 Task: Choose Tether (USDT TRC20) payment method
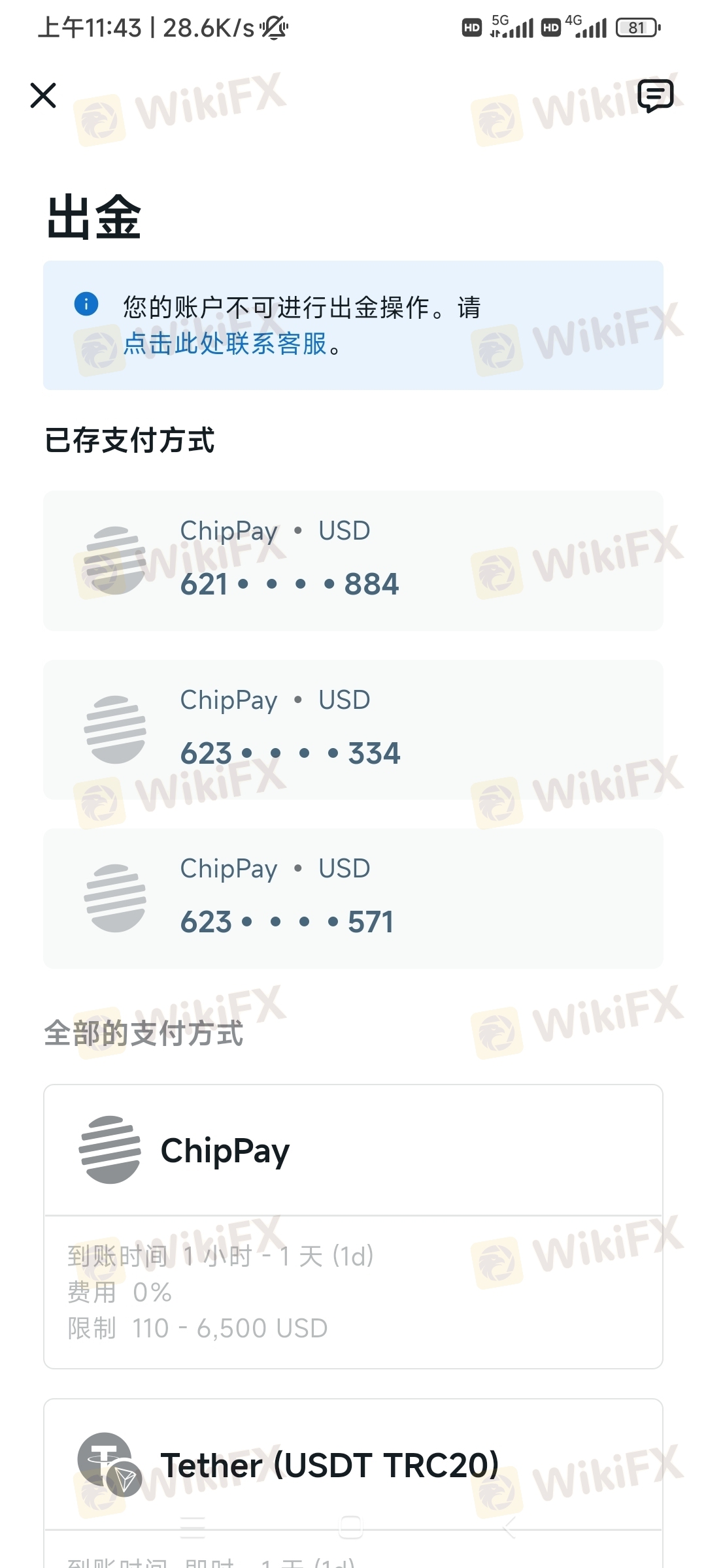coord(353,1465)
